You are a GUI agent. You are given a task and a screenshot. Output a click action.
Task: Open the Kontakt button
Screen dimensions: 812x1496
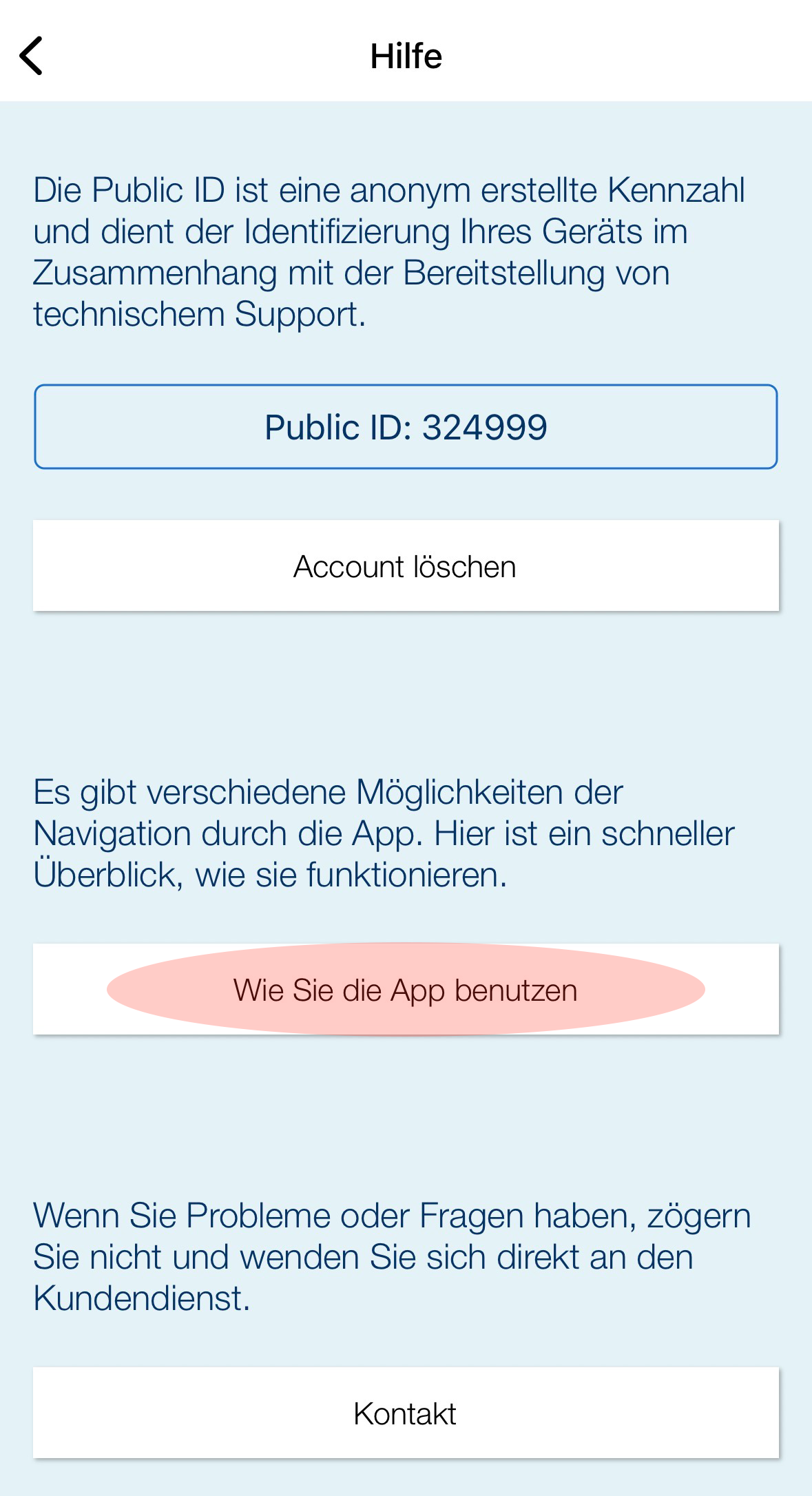(406, 1413)
